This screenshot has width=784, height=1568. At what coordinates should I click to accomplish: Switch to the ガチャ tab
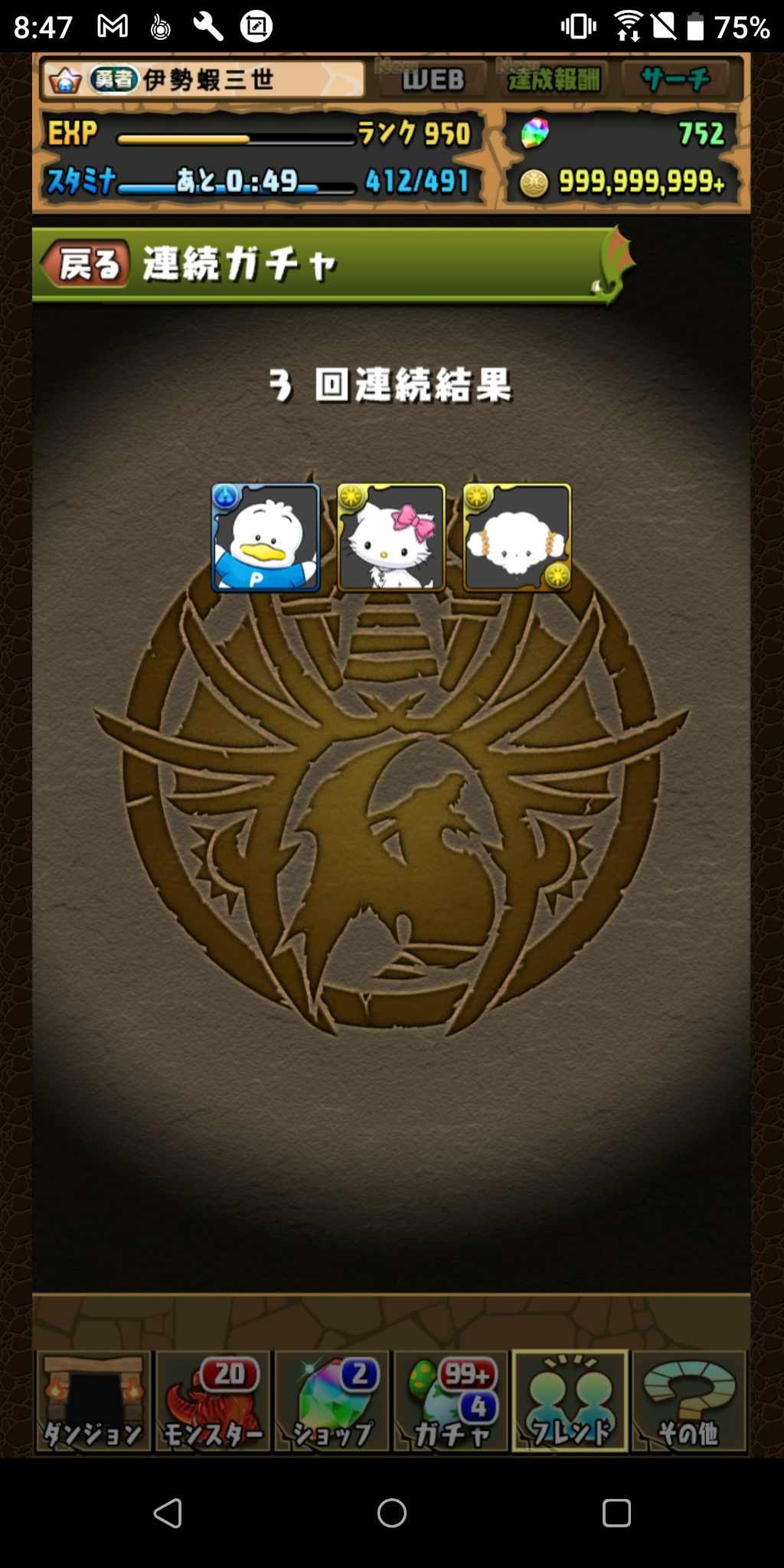[x=451, y=1401]
